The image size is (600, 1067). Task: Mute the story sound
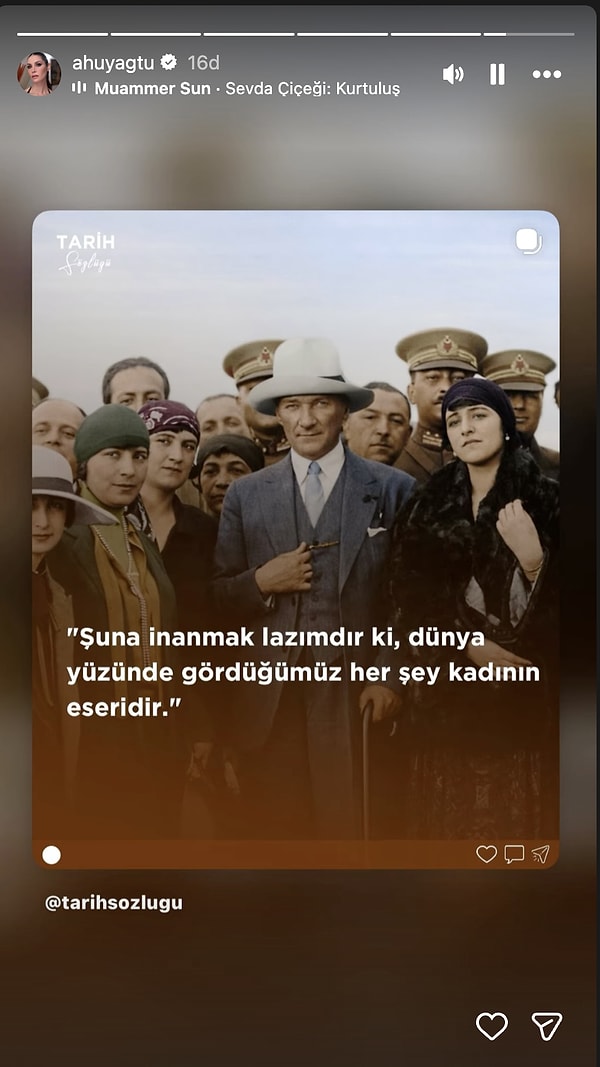453,74
